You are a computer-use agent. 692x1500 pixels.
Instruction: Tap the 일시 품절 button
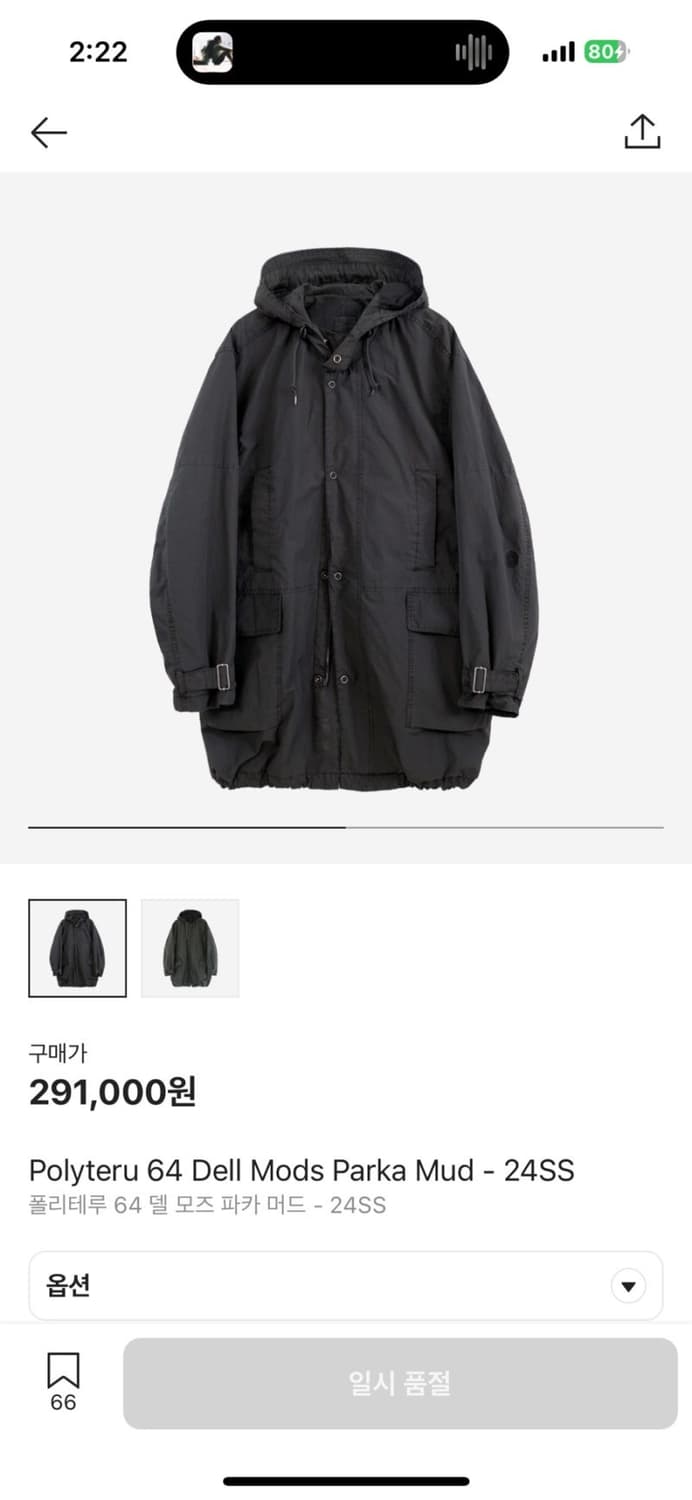(400, 1384)
